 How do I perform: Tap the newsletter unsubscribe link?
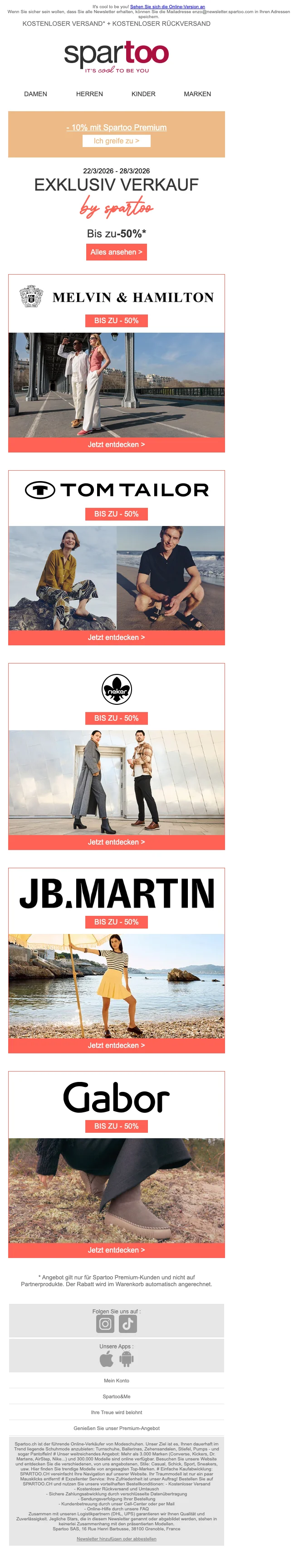(x=116, y=1538)
